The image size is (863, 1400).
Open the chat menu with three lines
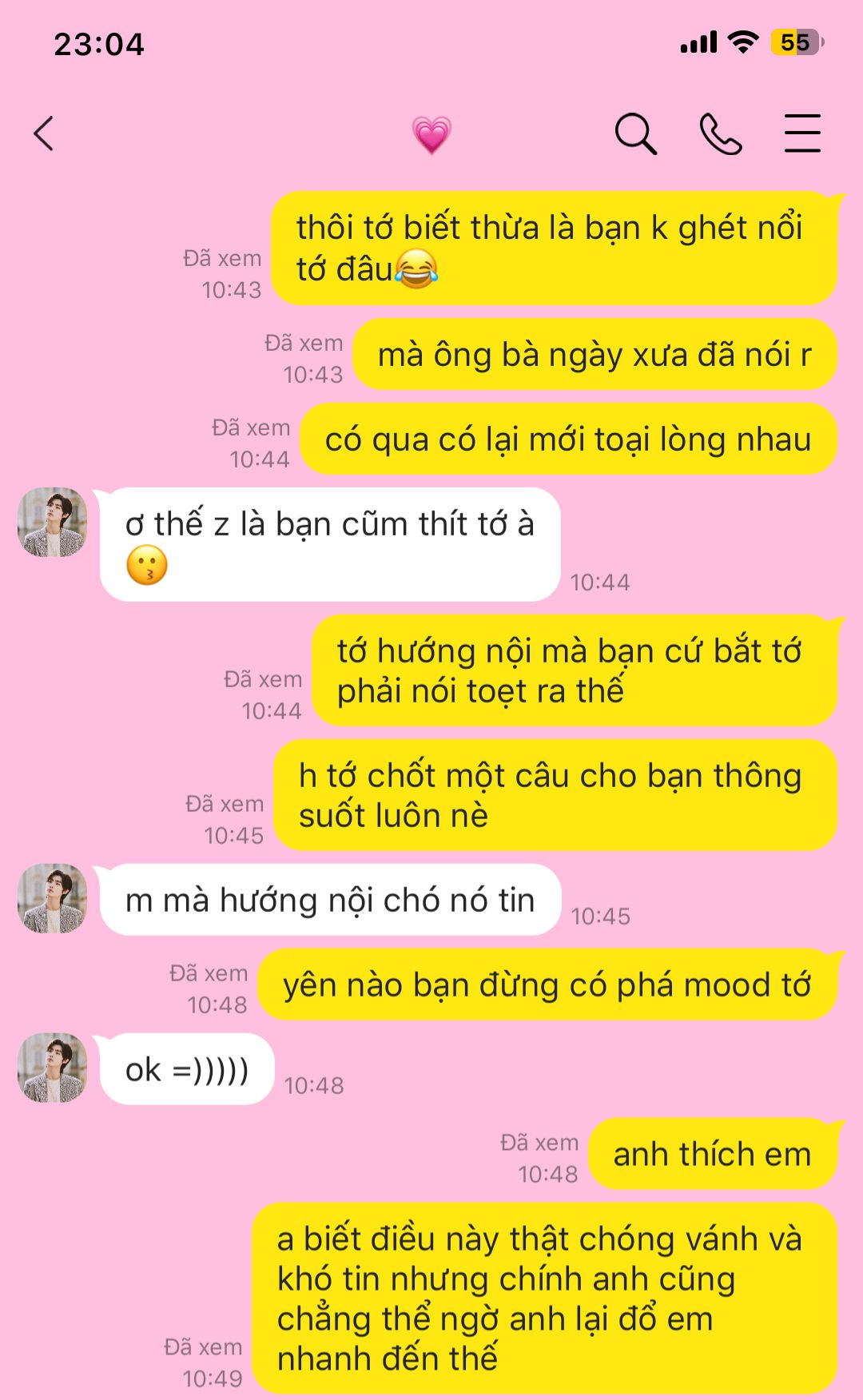point(801,133)
